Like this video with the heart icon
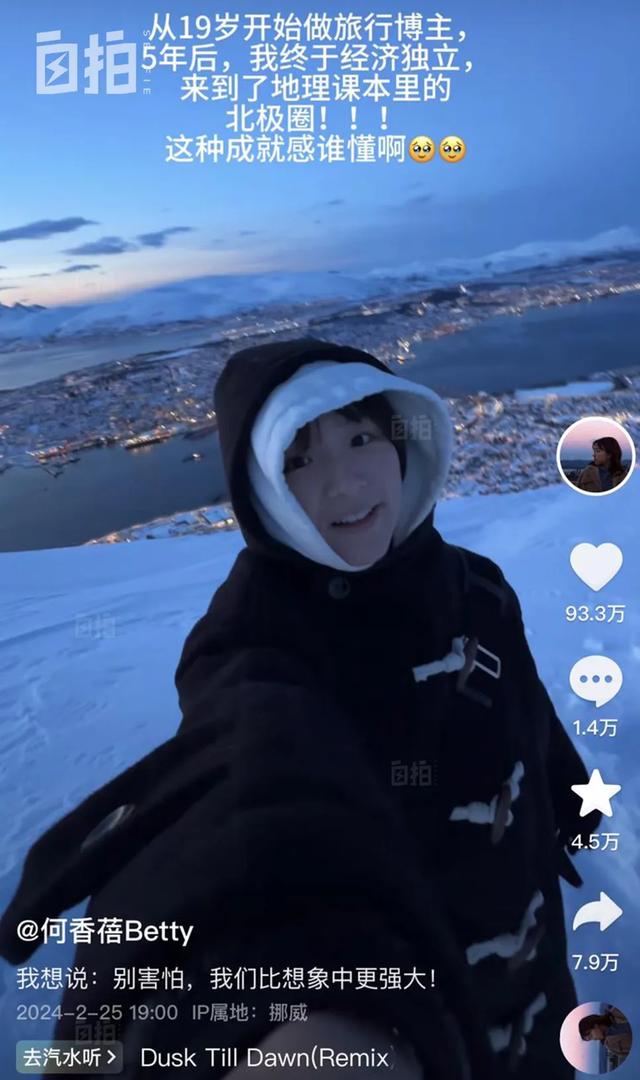 (596, 567)
